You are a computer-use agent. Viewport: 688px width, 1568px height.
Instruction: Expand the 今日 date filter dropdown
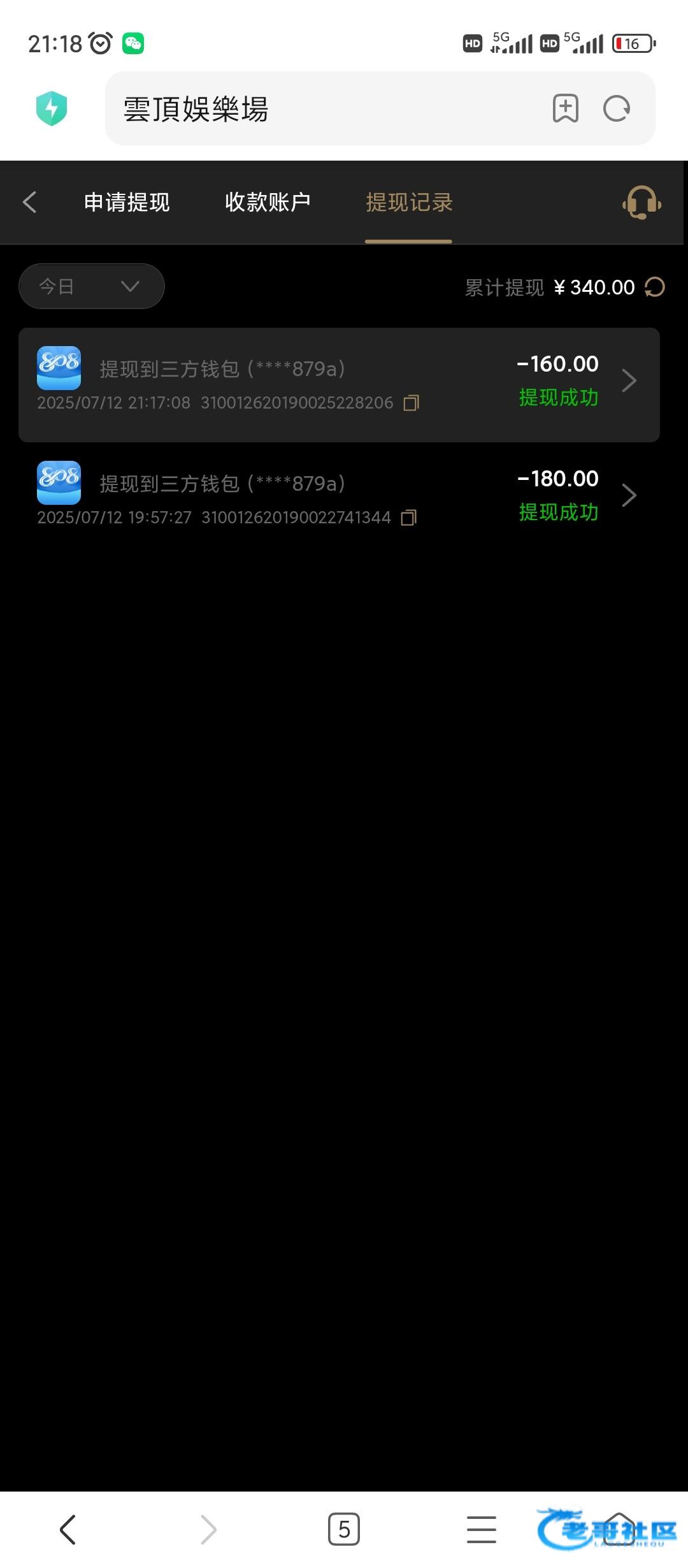(x=92, y=286)
